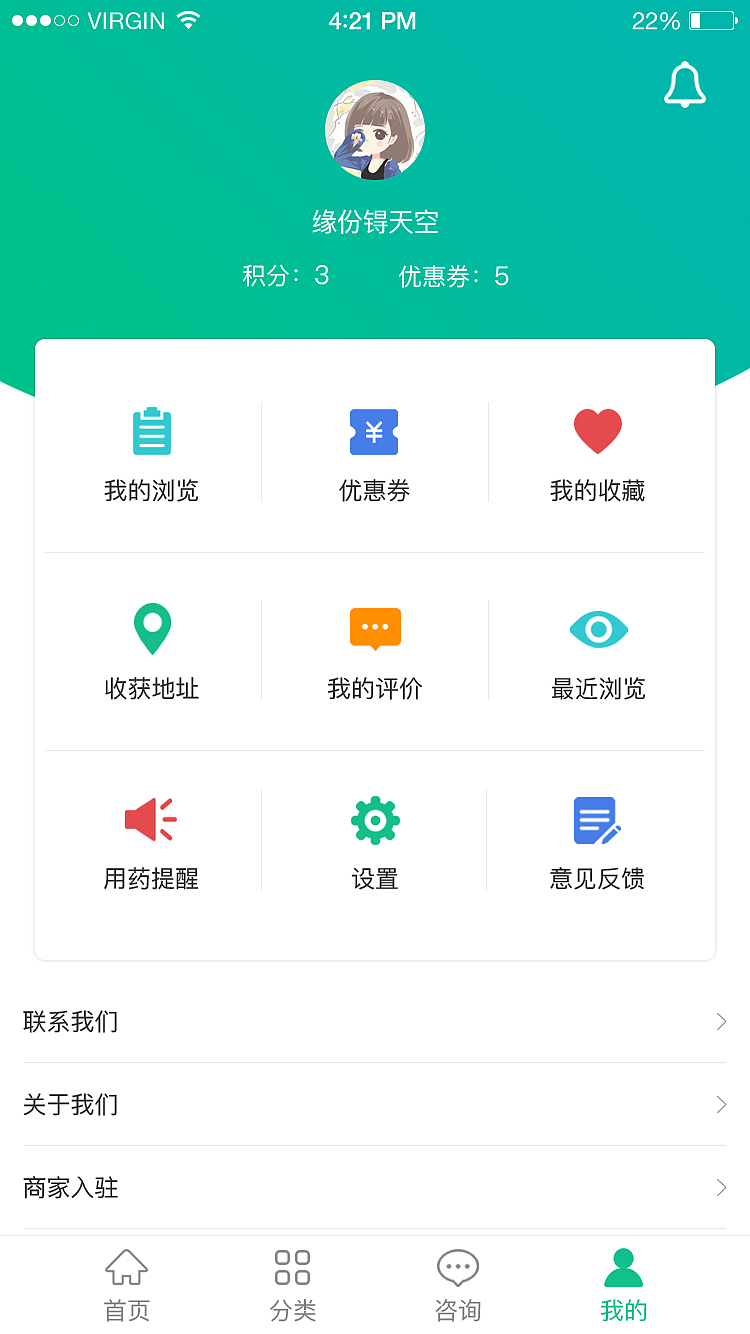The width and height of the screenshot is (750, 1334).
Task: Tap the 优惠券: 5 counter link
Action: coord(455,276)
